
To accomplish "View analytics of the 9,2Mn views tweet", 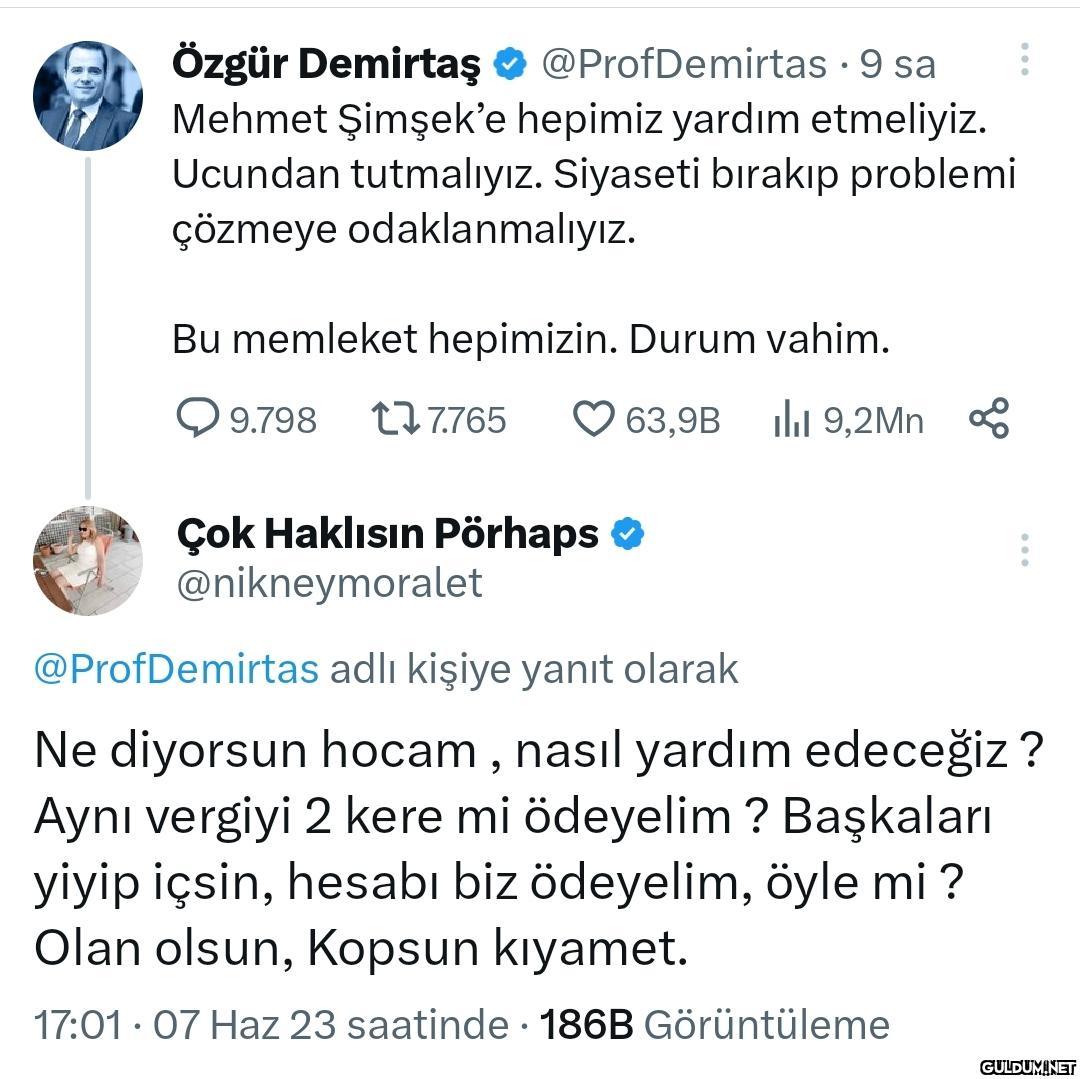I will tap(791, 421).
